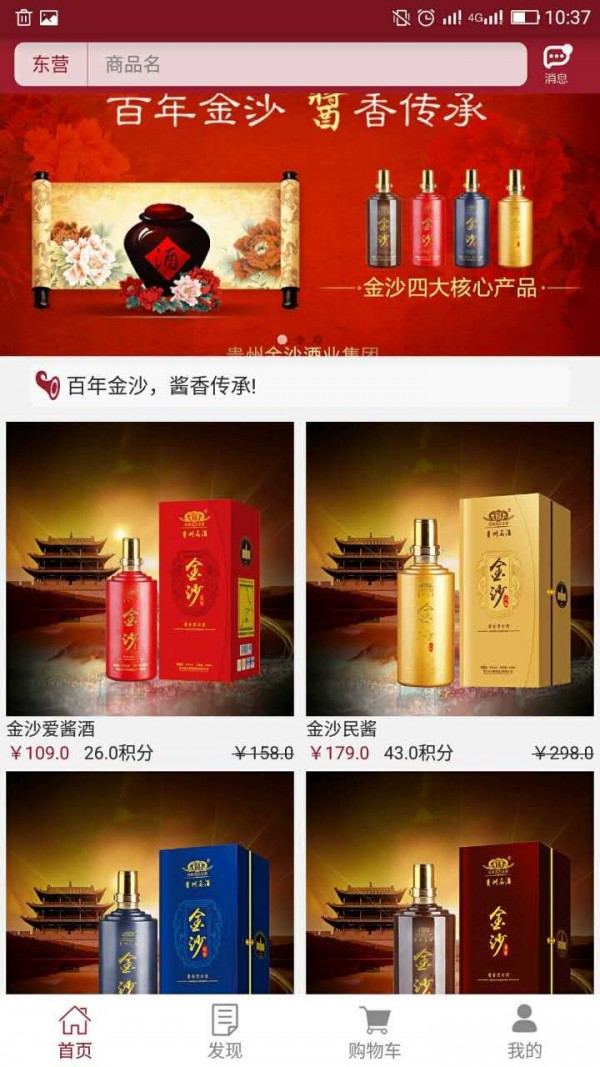
Task: Open the 购物车 shopping cart tab
Action: tap(375, 1032)
